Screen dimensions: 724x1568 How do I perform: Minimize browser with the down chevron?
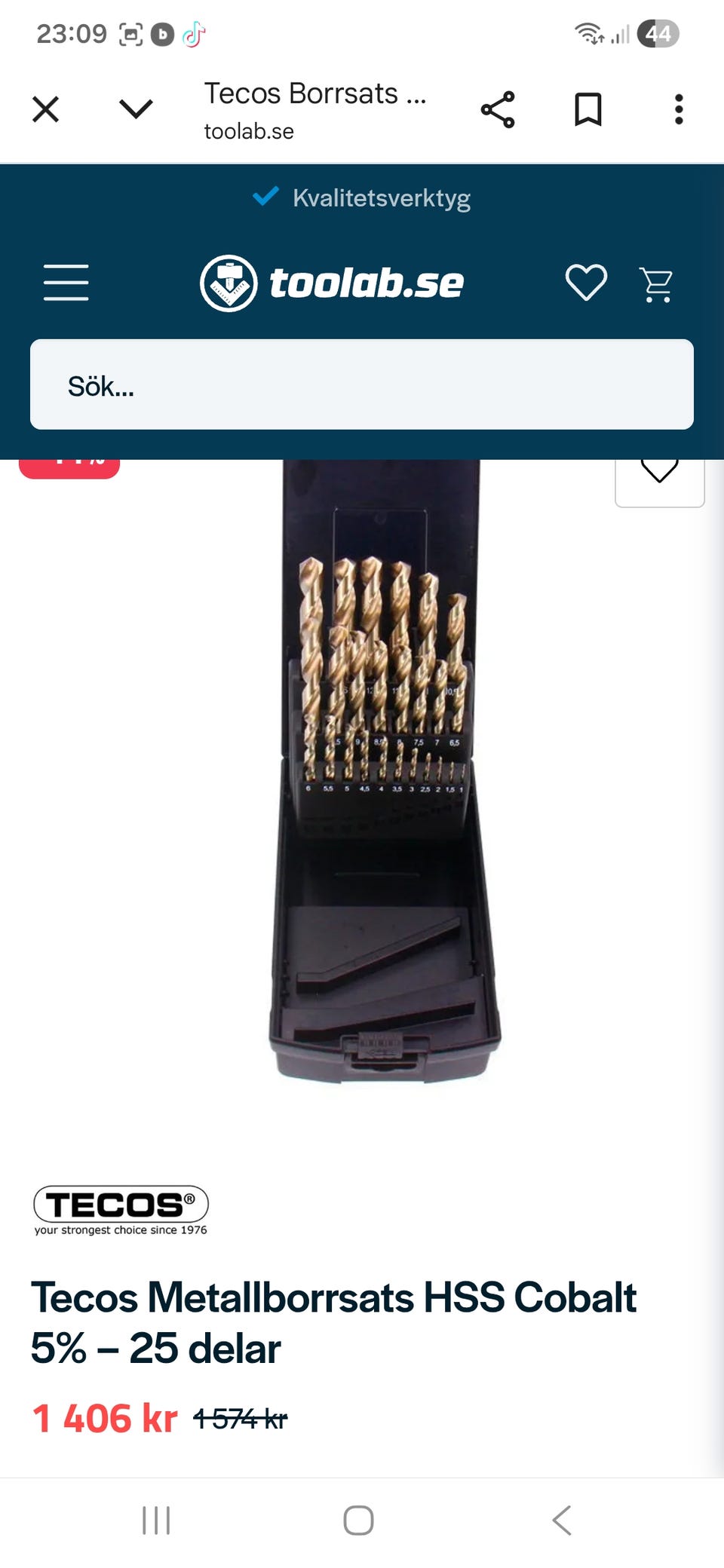click(x=136, y=109)
